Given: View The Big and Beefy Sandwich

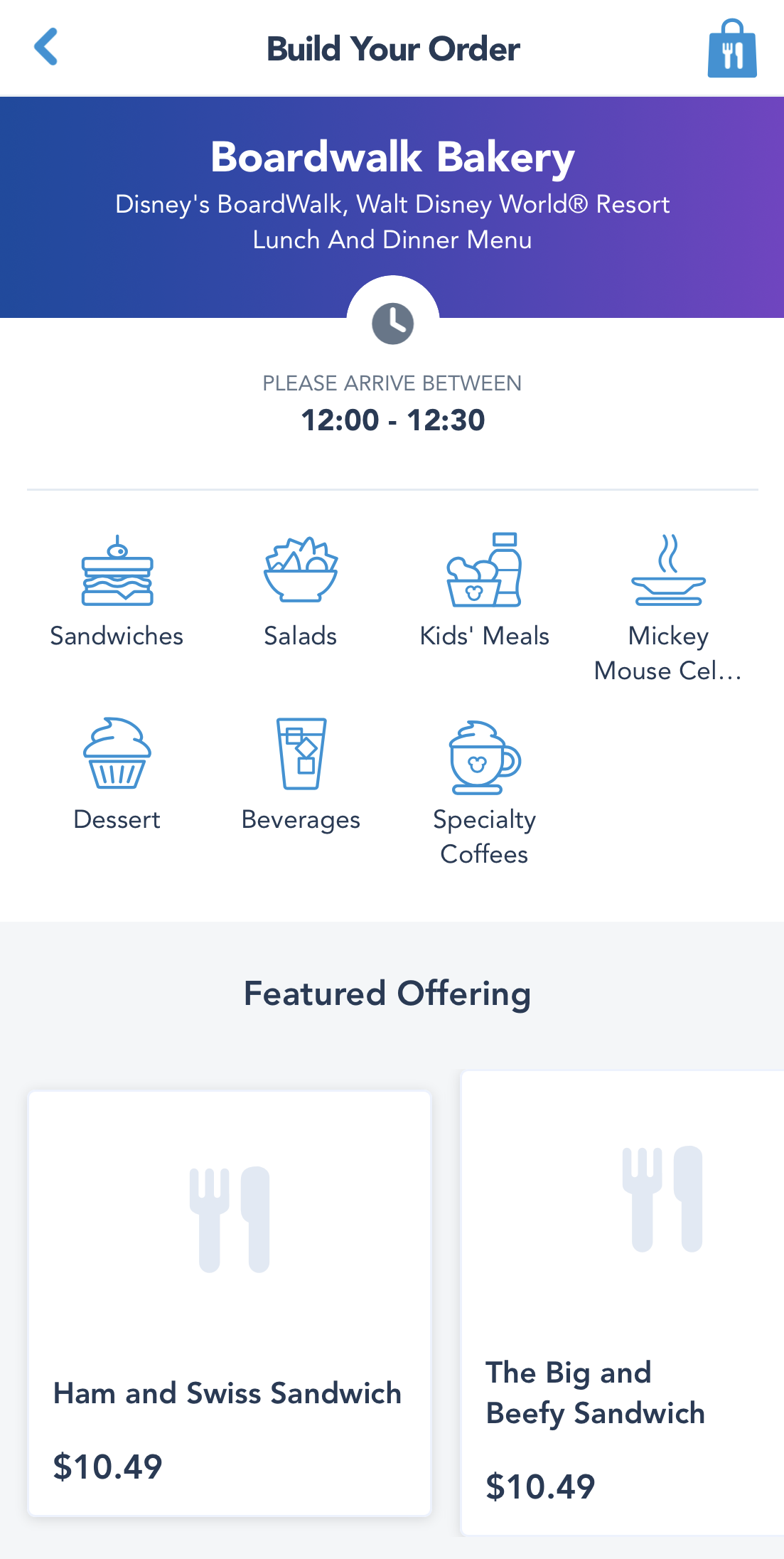Looking at the screenshot, I should coord(623,1303).
